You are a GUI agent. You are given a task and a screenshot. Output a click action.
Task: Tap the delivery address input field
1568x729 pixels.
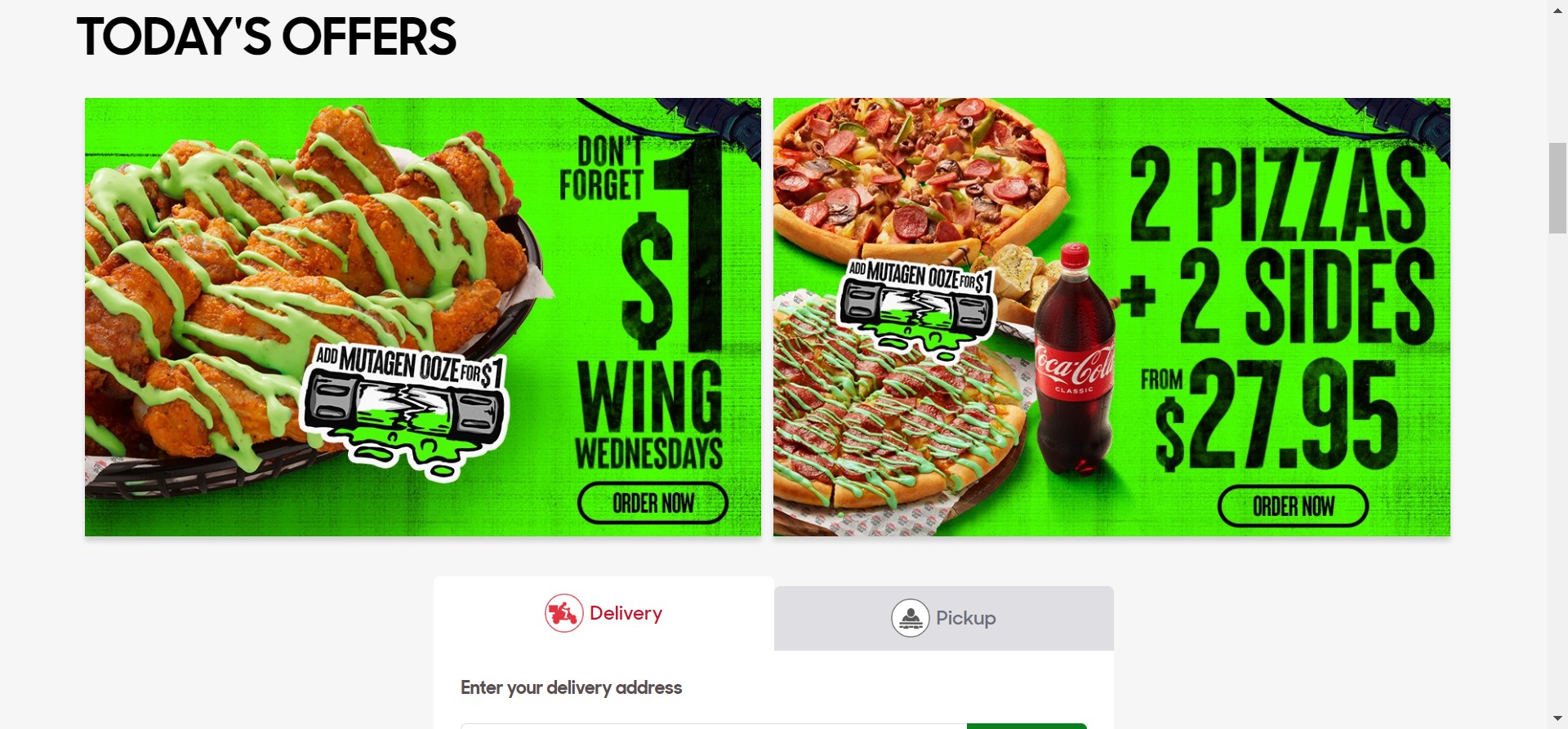pyautogui.click(x=712, y=724)
